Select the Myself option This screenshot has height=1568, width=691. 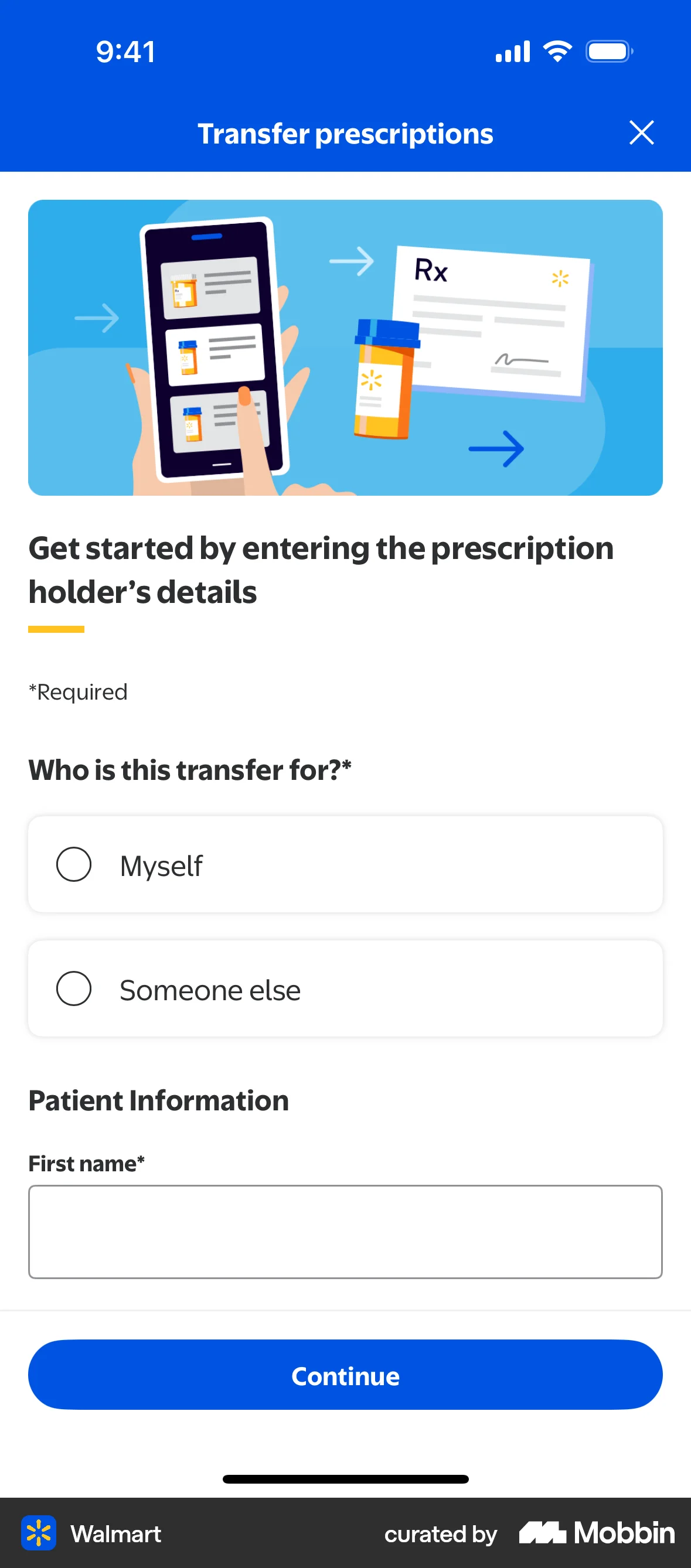(x=345, y=864)
